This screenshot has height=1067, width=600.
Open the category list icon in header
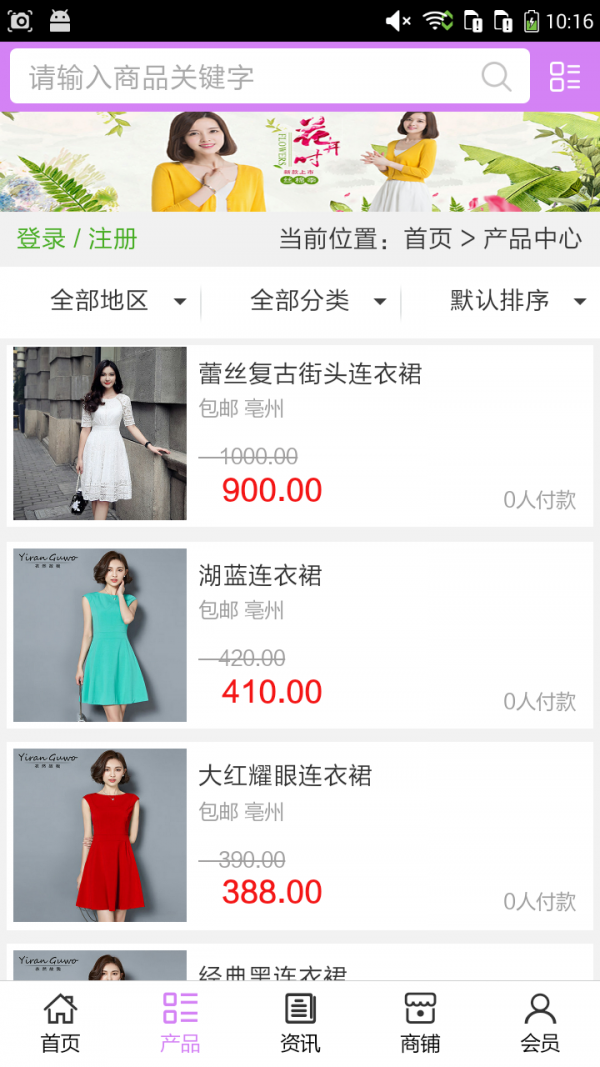(x=565, y=77)
